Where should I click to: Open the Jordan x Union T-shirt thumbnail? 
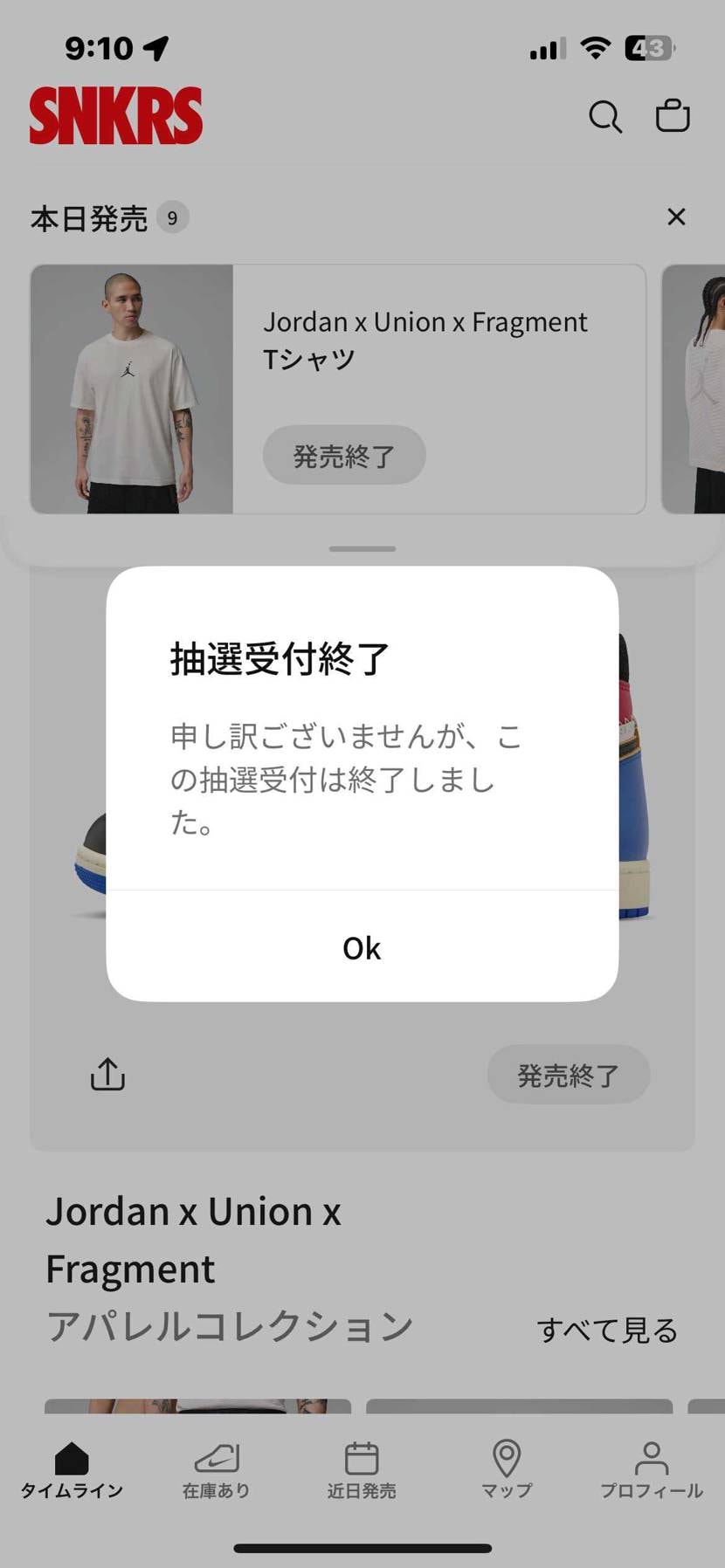coord(131,389)
